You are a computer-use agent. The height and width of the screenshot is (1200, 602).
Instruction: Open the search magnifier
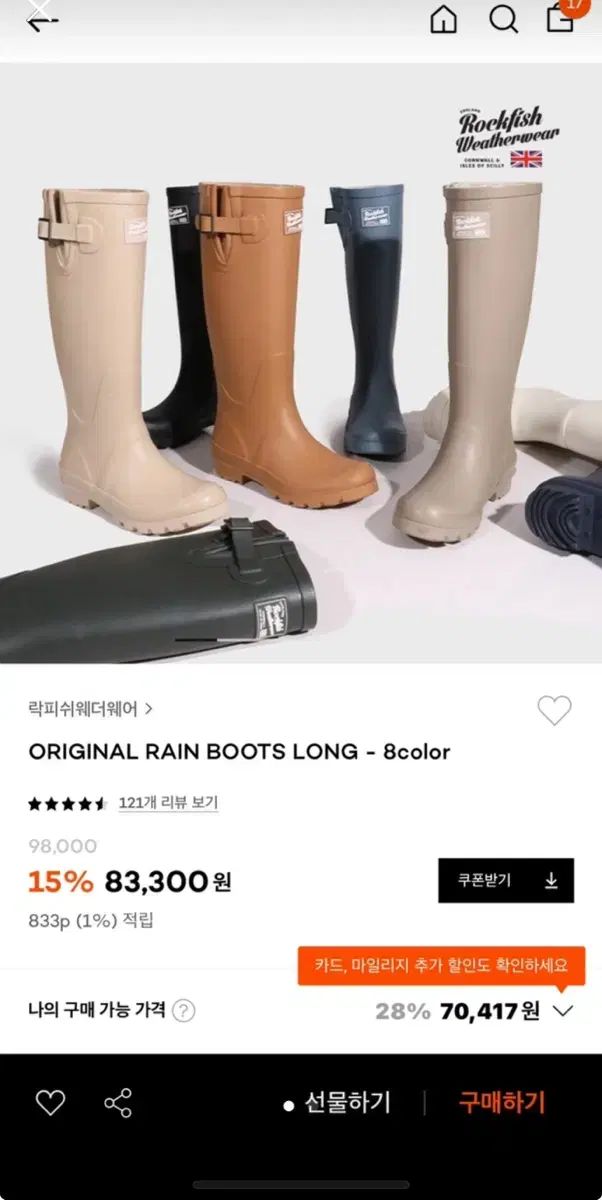click(503, 19)
